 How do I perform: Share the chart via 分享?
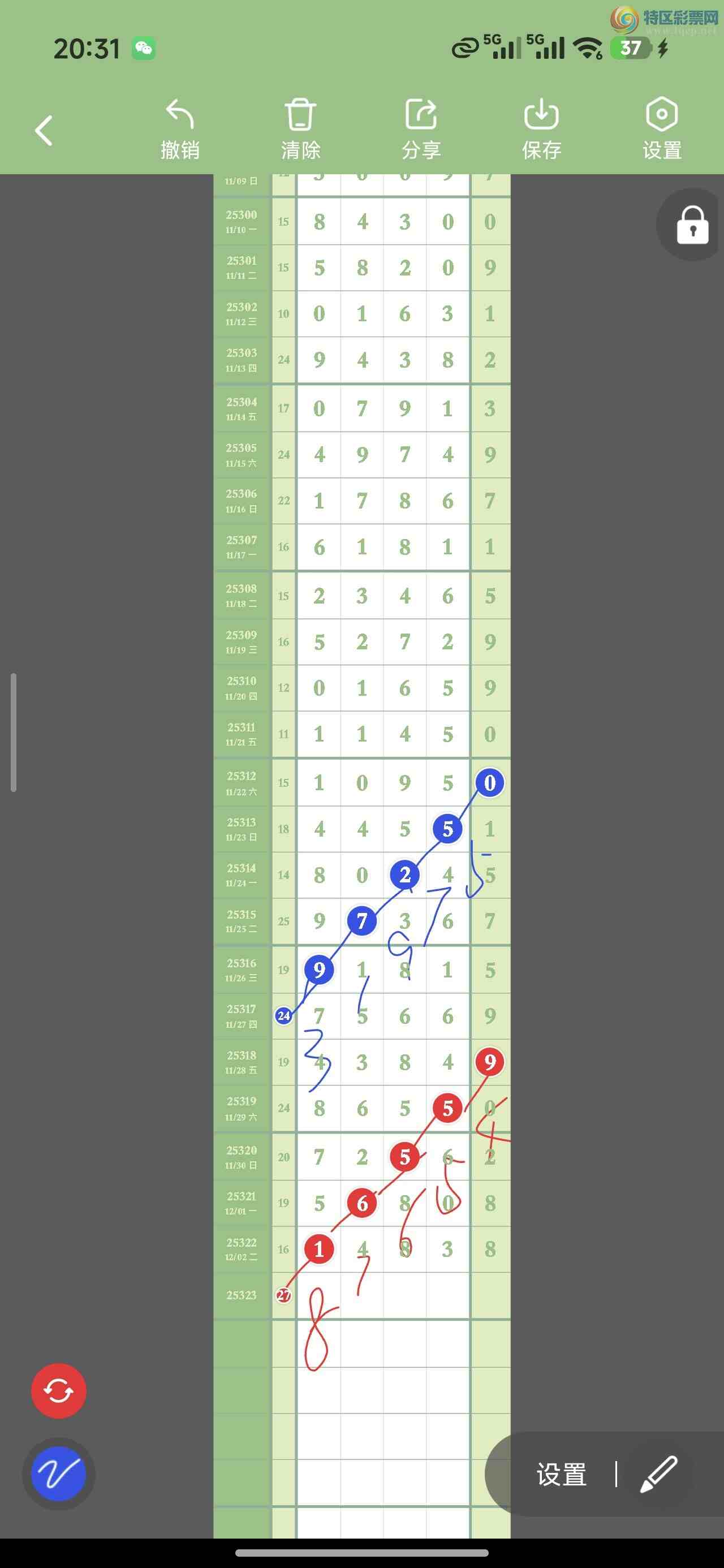421,129
